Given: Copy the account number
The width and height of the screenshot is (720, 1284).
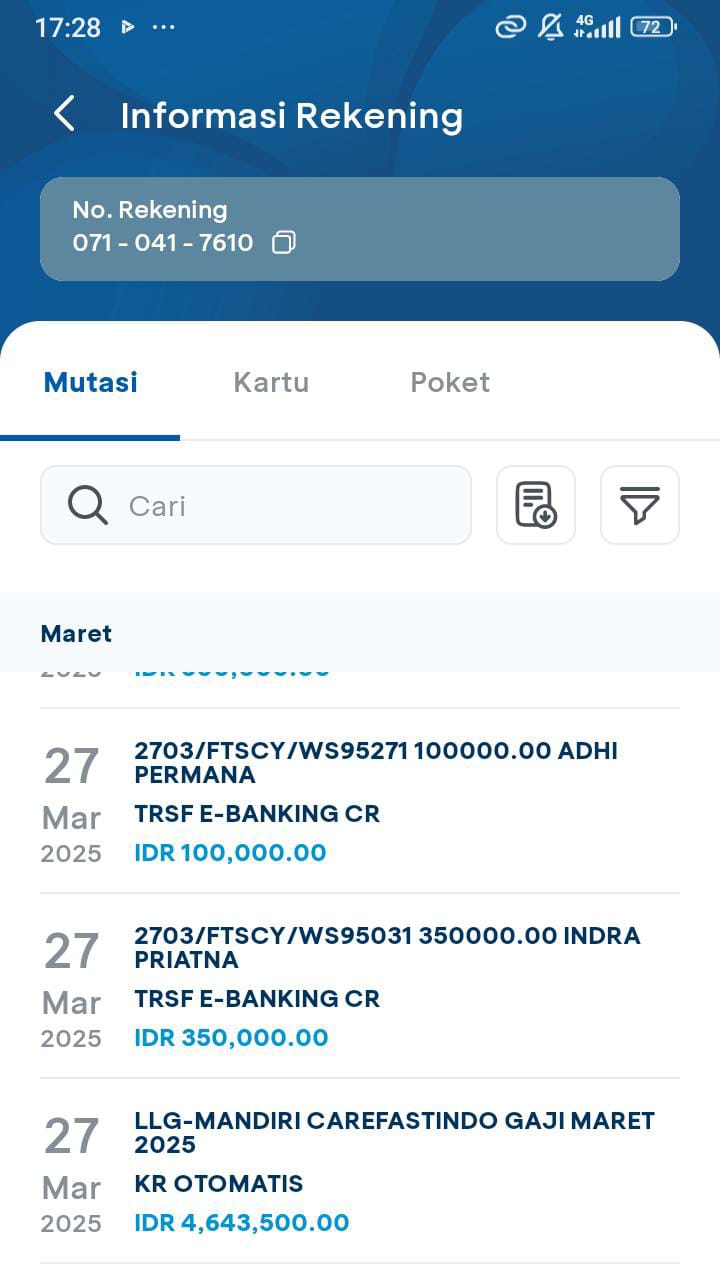Looking at the screenshot, I should click(284, 242).
